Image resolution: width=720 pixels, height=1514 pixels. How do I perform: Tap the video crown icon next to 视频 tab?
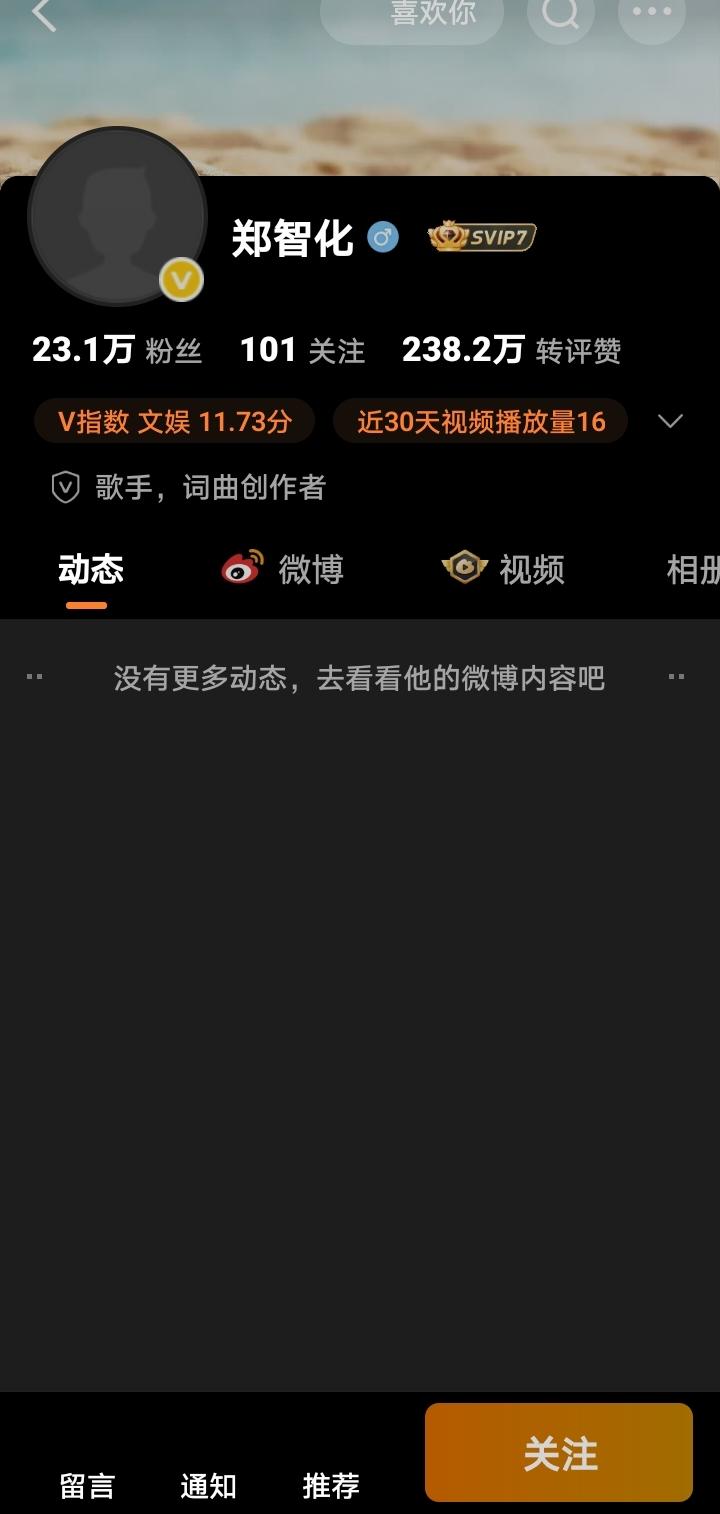464,570
